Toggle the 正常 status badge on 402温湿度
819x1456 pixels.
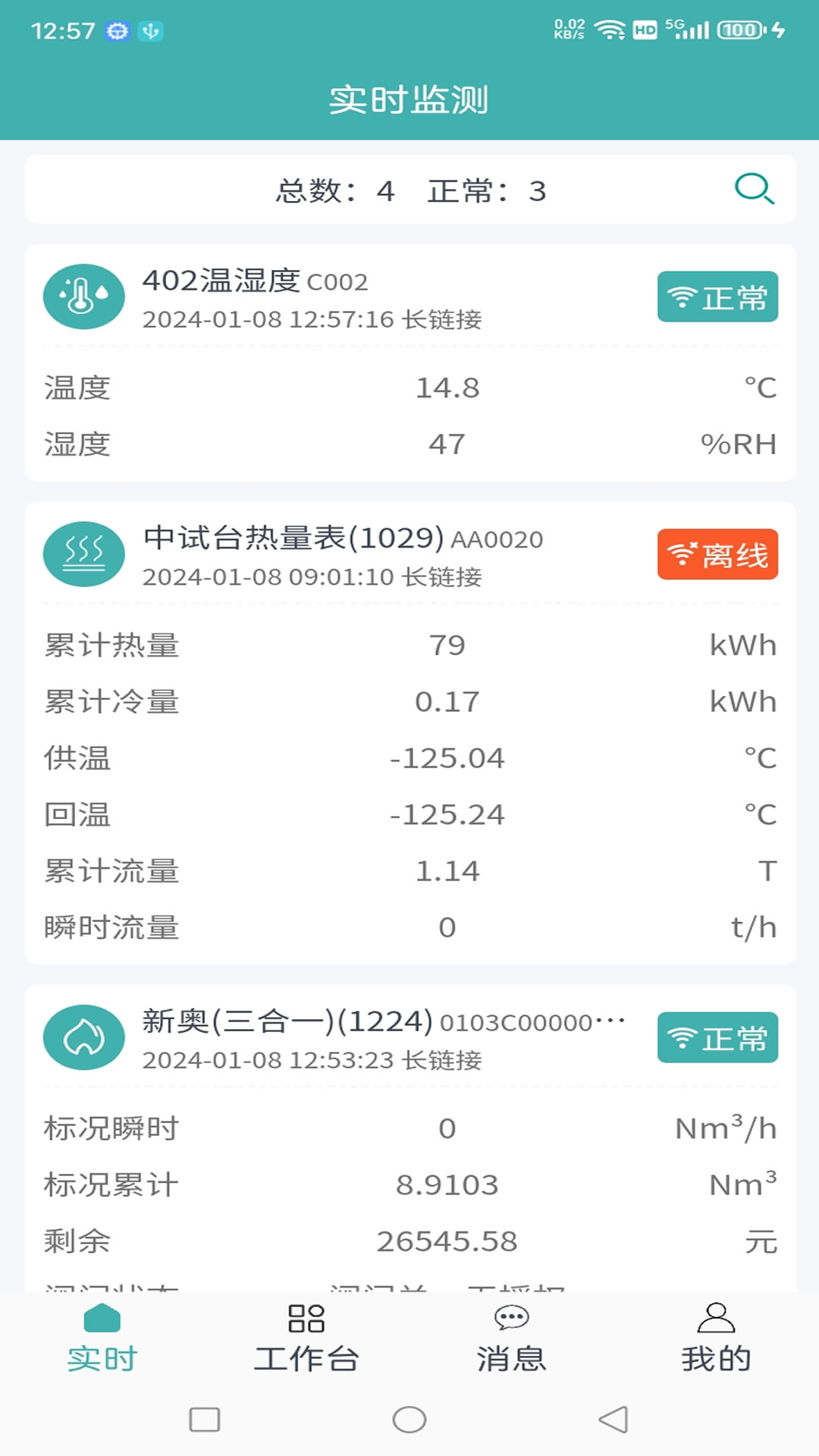[x=717, y=297]
